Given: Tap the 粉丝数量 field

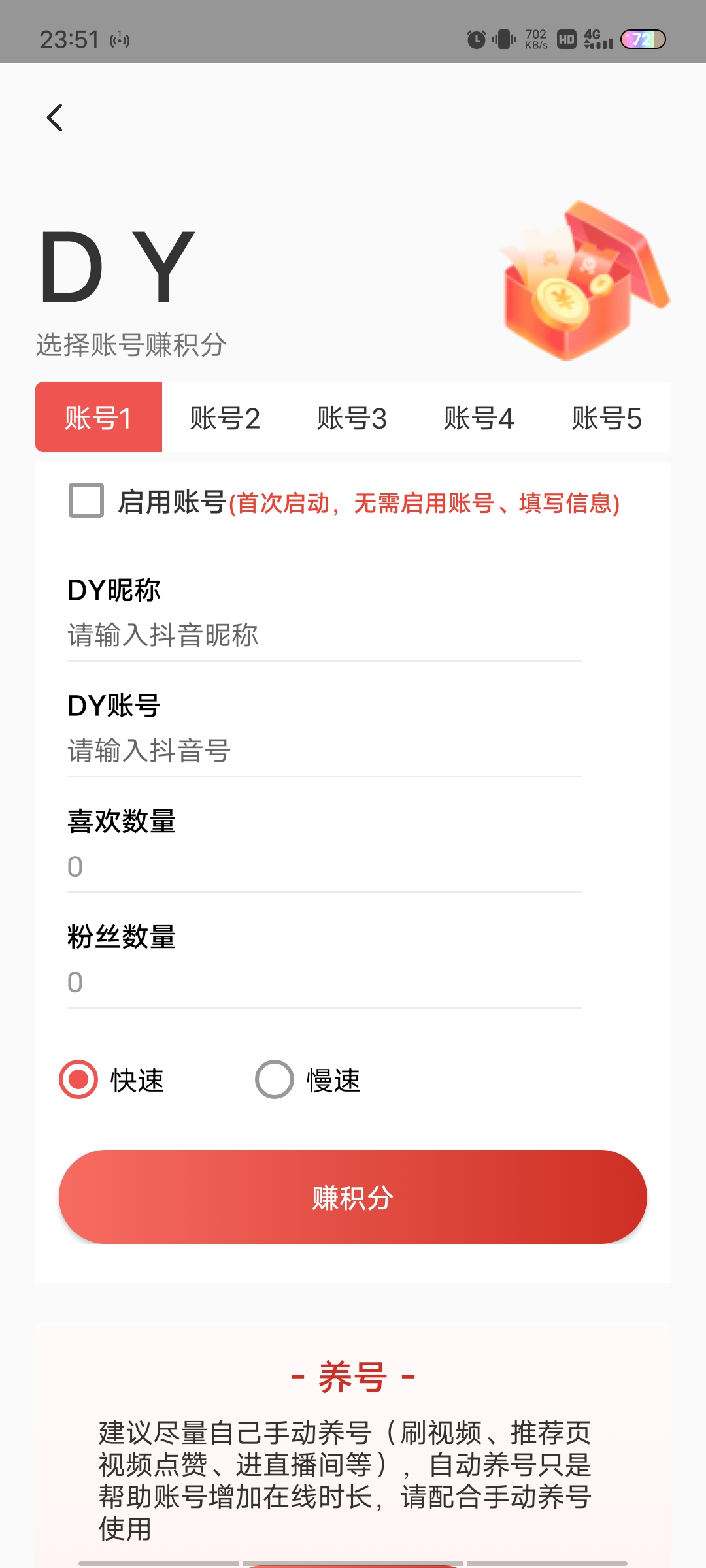Looking at the screenshot, I should click(x=324, y=982).
